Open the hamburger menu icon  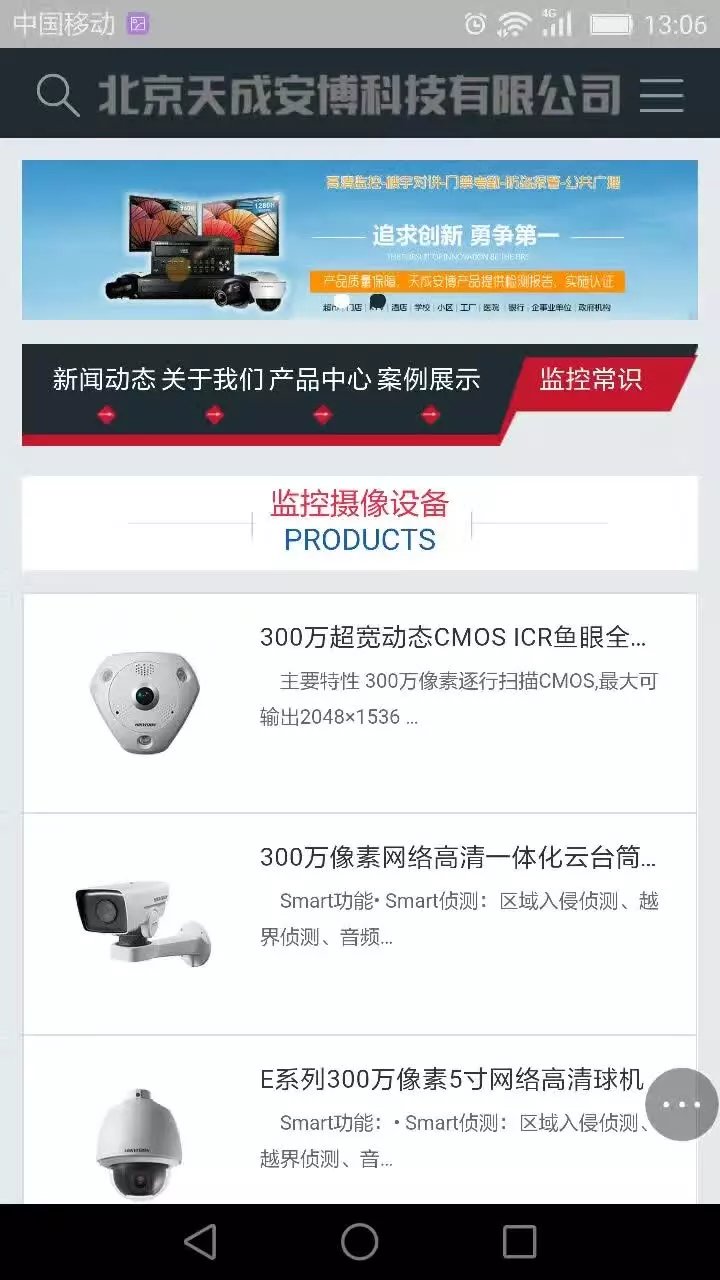(661, 94)
